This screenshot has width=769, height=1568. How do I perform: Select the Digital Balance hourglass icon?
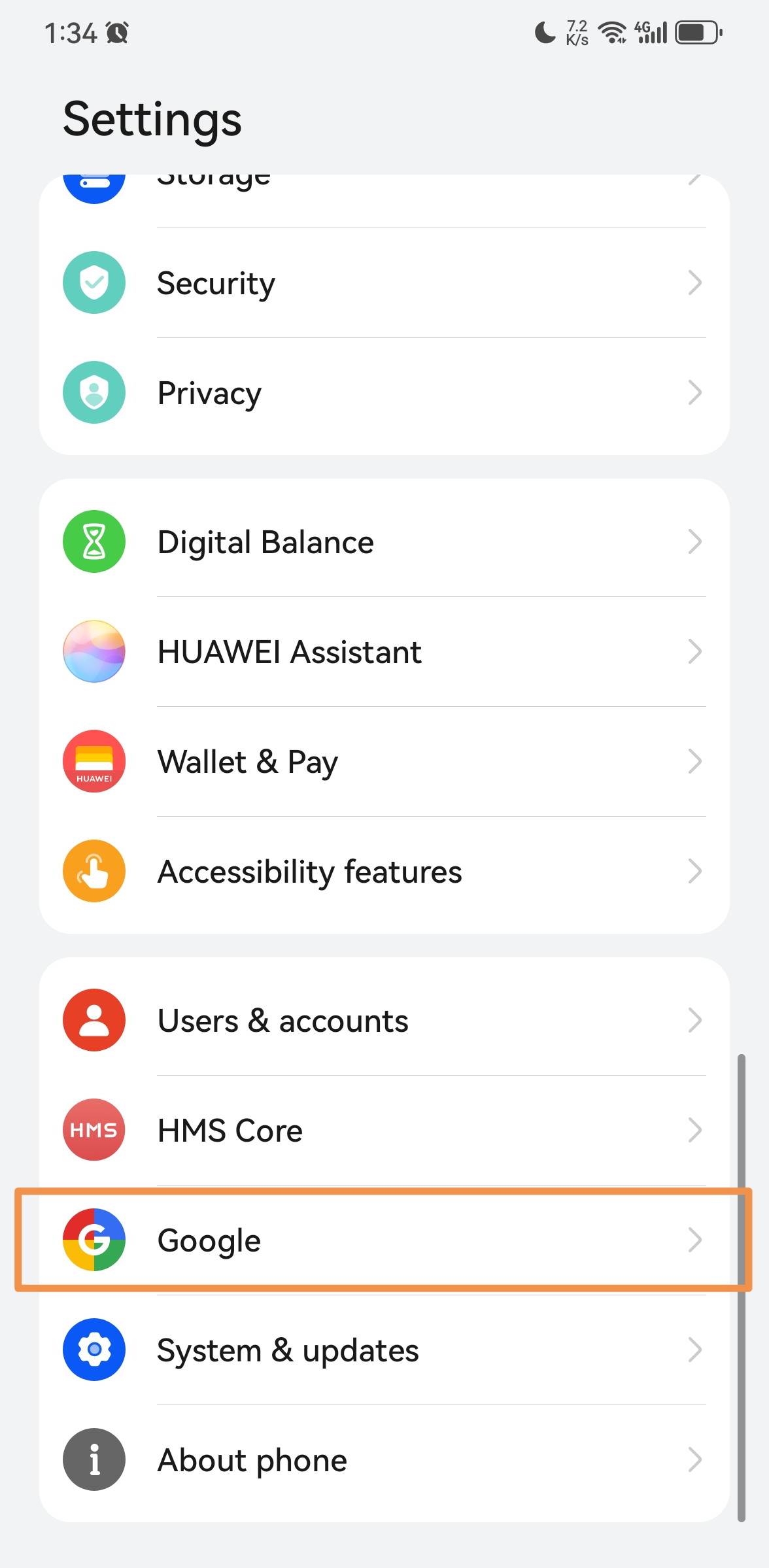click(x=94, y=541)
